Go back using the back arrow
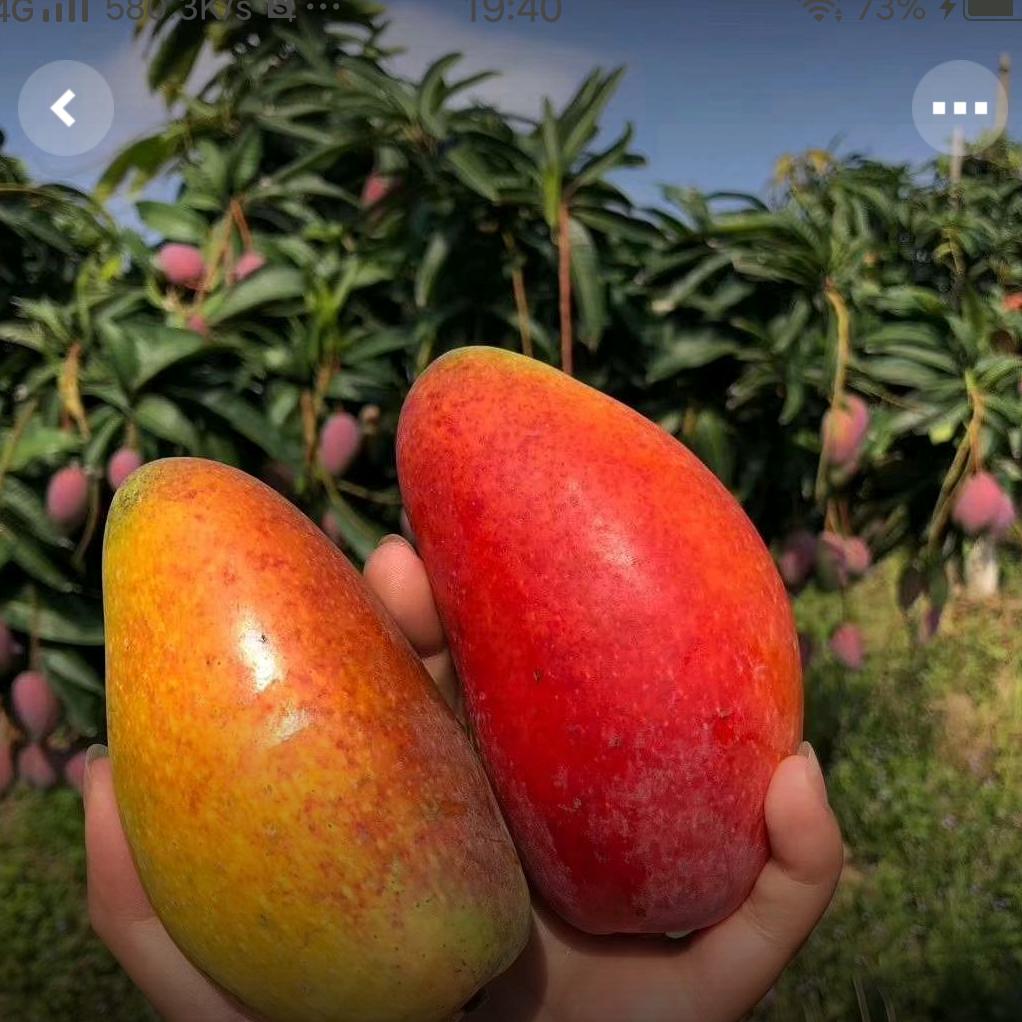 tap(65, 108)
